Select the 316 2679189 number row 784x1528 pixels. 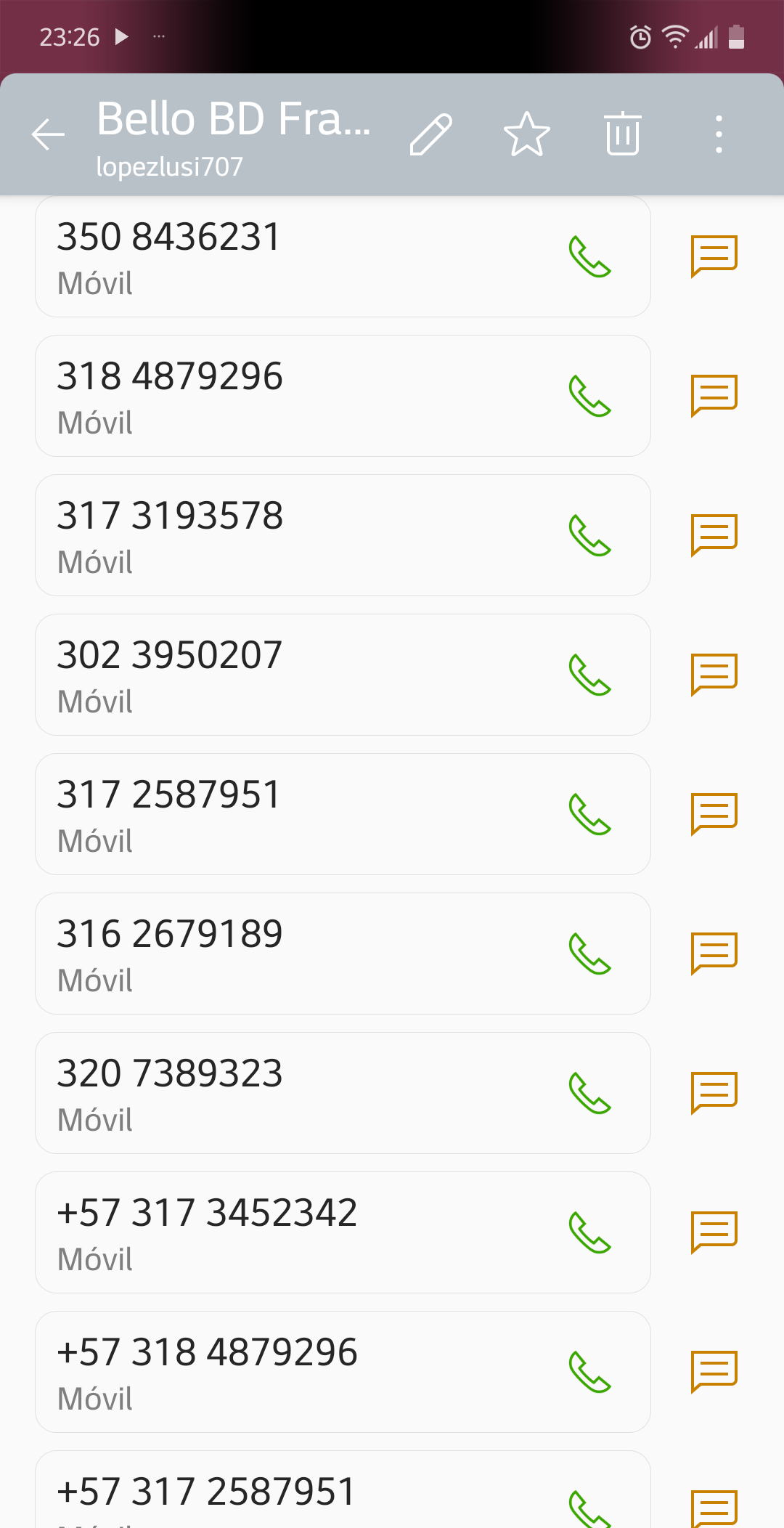pos(343,954)
